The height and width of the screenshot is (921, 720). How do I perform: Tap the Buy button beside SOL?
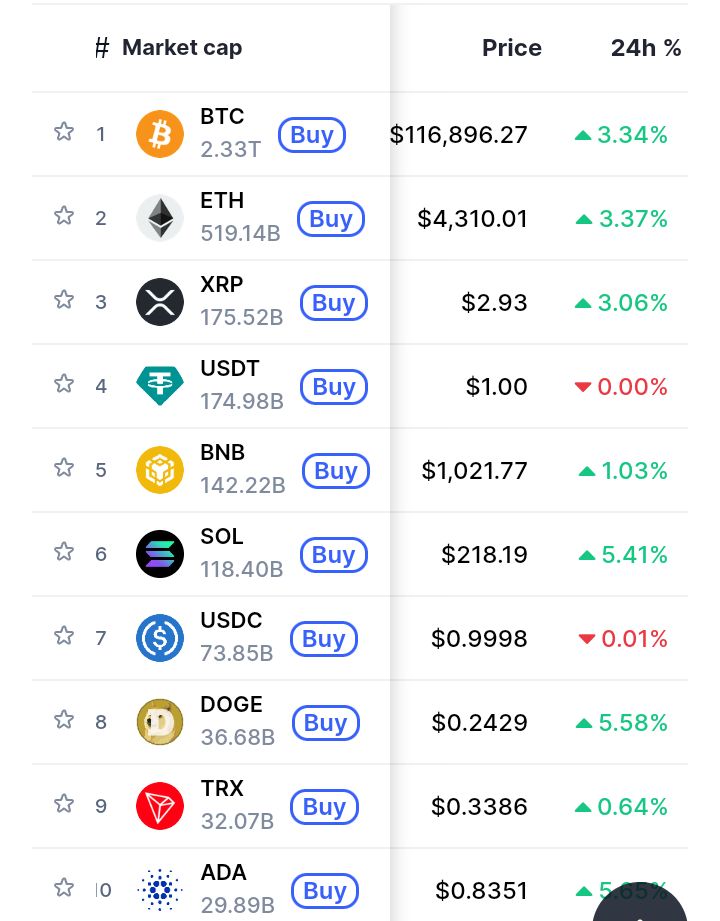(333, 554)
